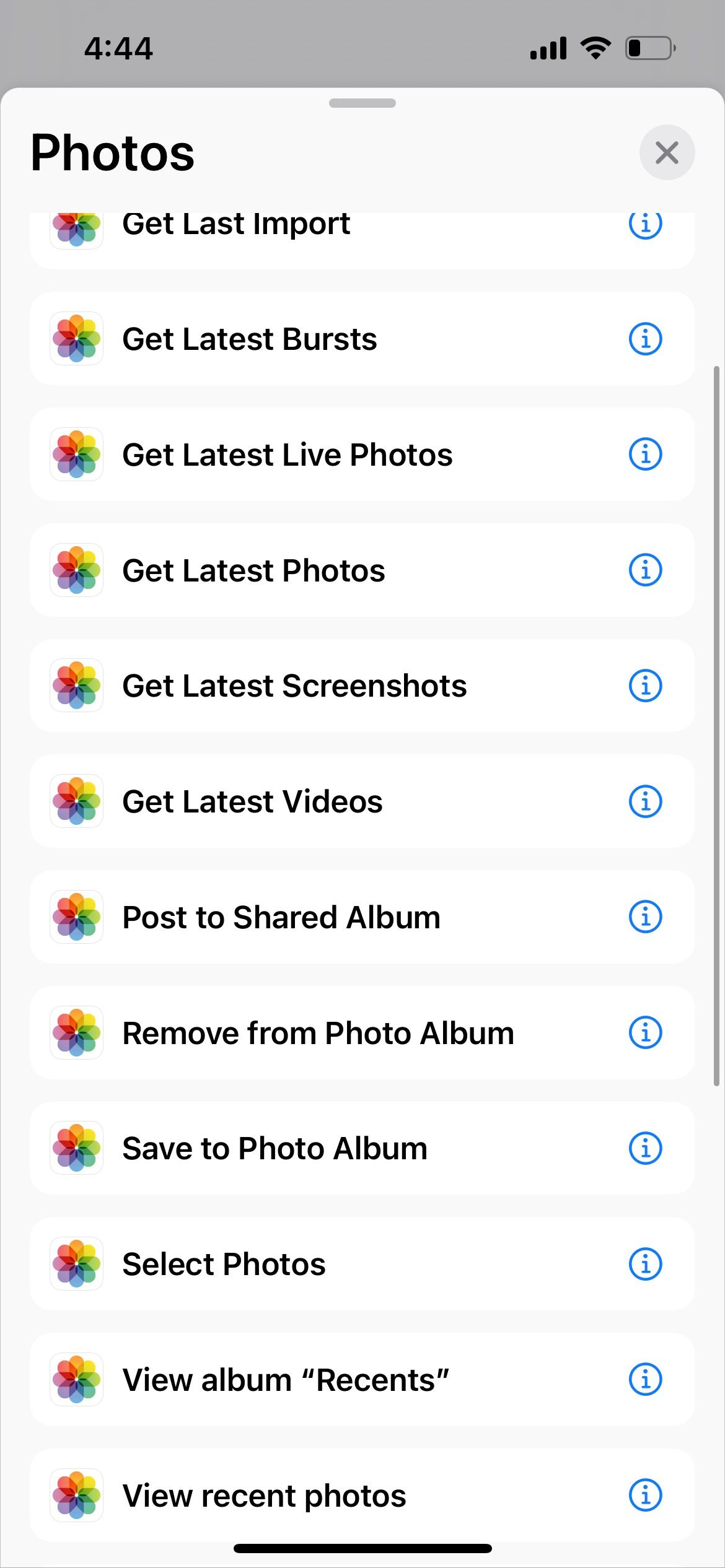Open View album "Recents" action
This screenshot has width=725, height=1568.
pyautogui.click(x=286, y=1380)
